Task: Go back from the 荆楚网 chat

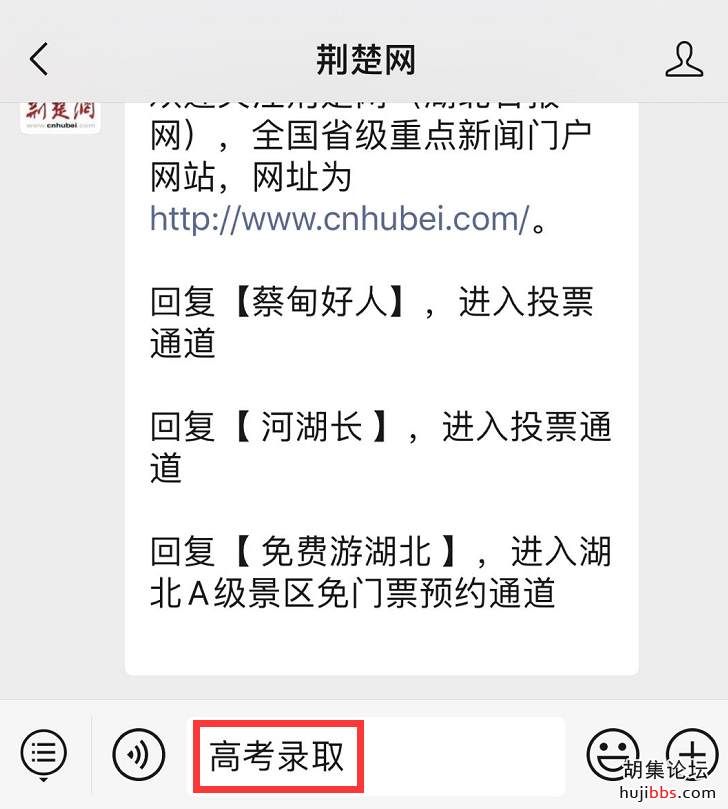Action: (x=38, y=59)
